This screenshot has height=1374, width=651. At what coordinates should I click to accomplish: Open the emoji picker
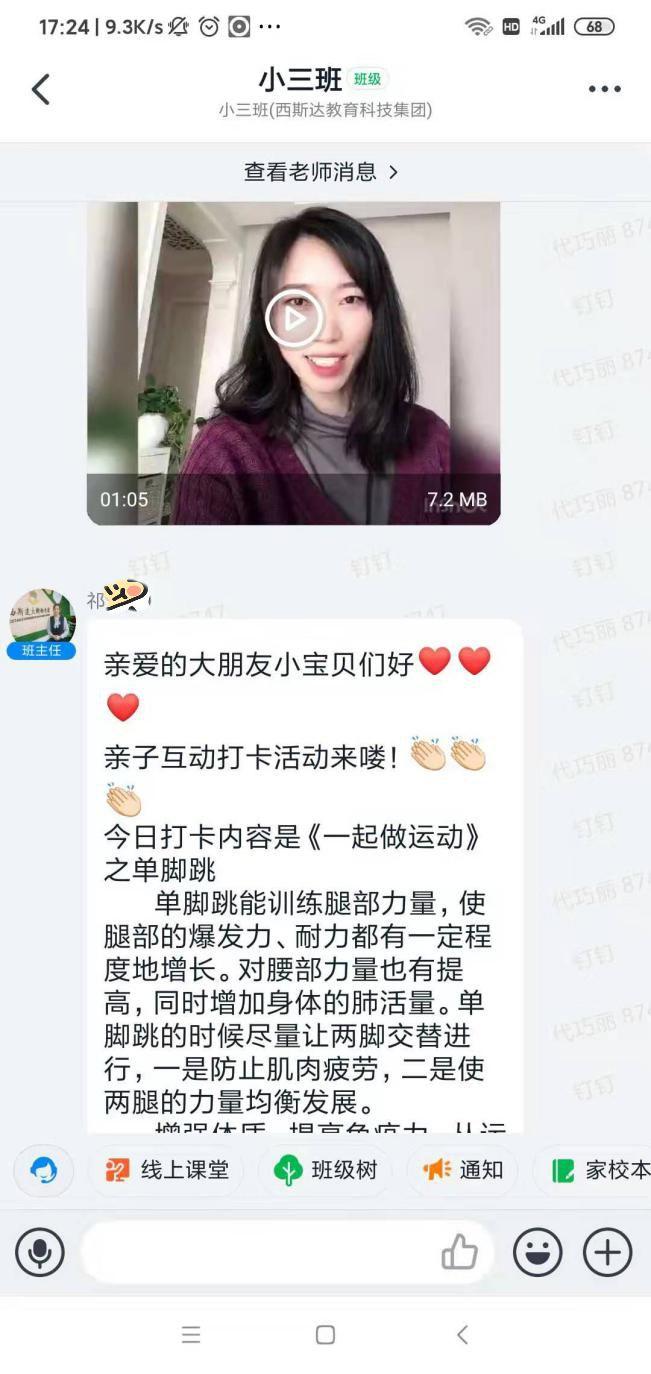click(x=538, y=1252)
